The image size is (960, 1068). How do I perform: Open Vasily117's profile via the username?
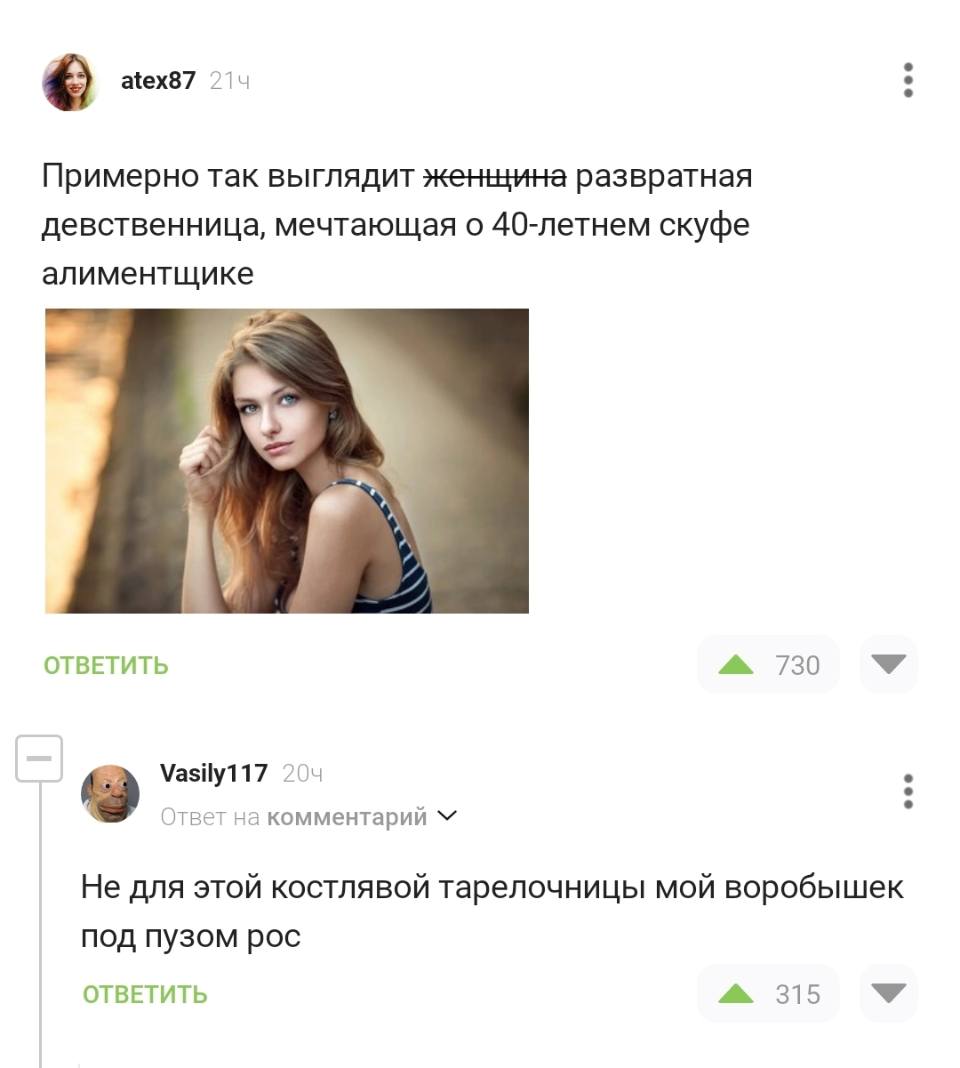[x=215, y=773]
